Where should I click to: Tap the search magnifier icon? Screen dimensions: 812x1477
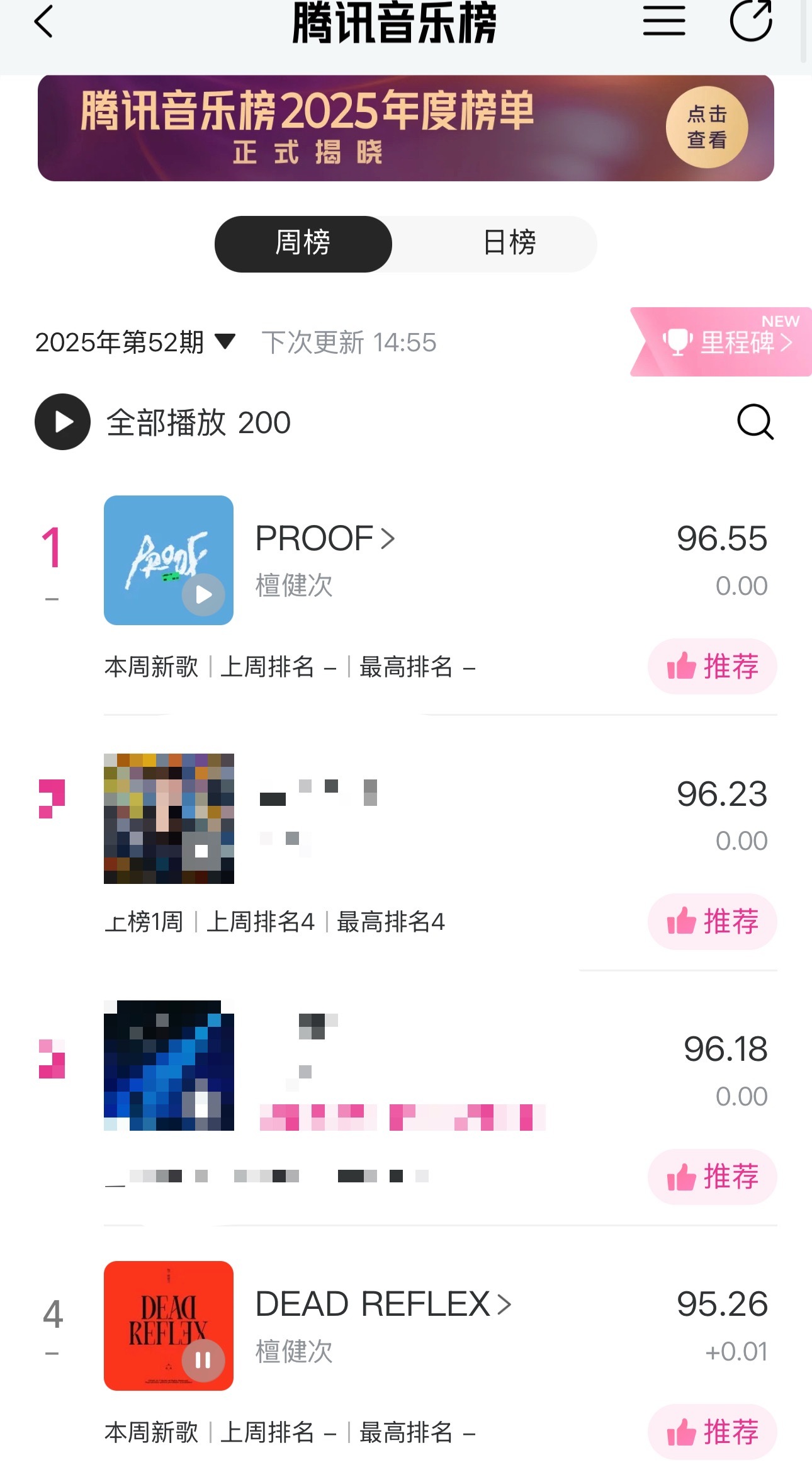[755, 422]
